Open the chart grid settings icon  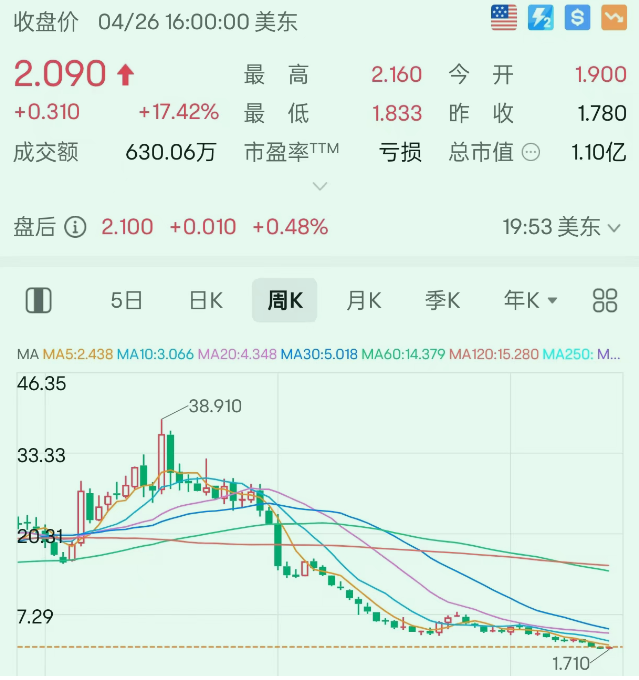(605, 300)
